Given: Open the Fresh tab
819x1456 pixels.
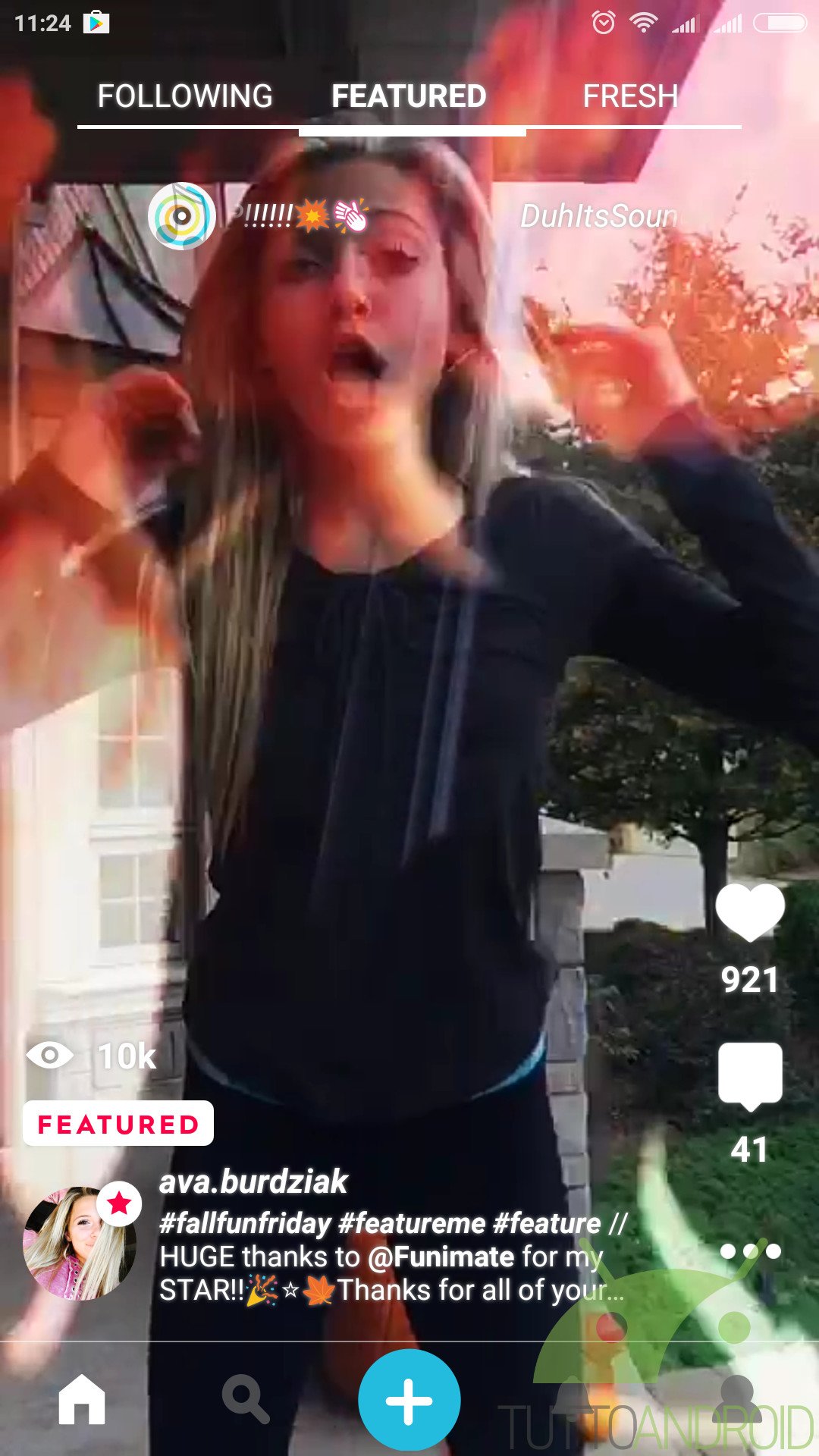Looking at the screenshot, I should click(x=630, y=96).
